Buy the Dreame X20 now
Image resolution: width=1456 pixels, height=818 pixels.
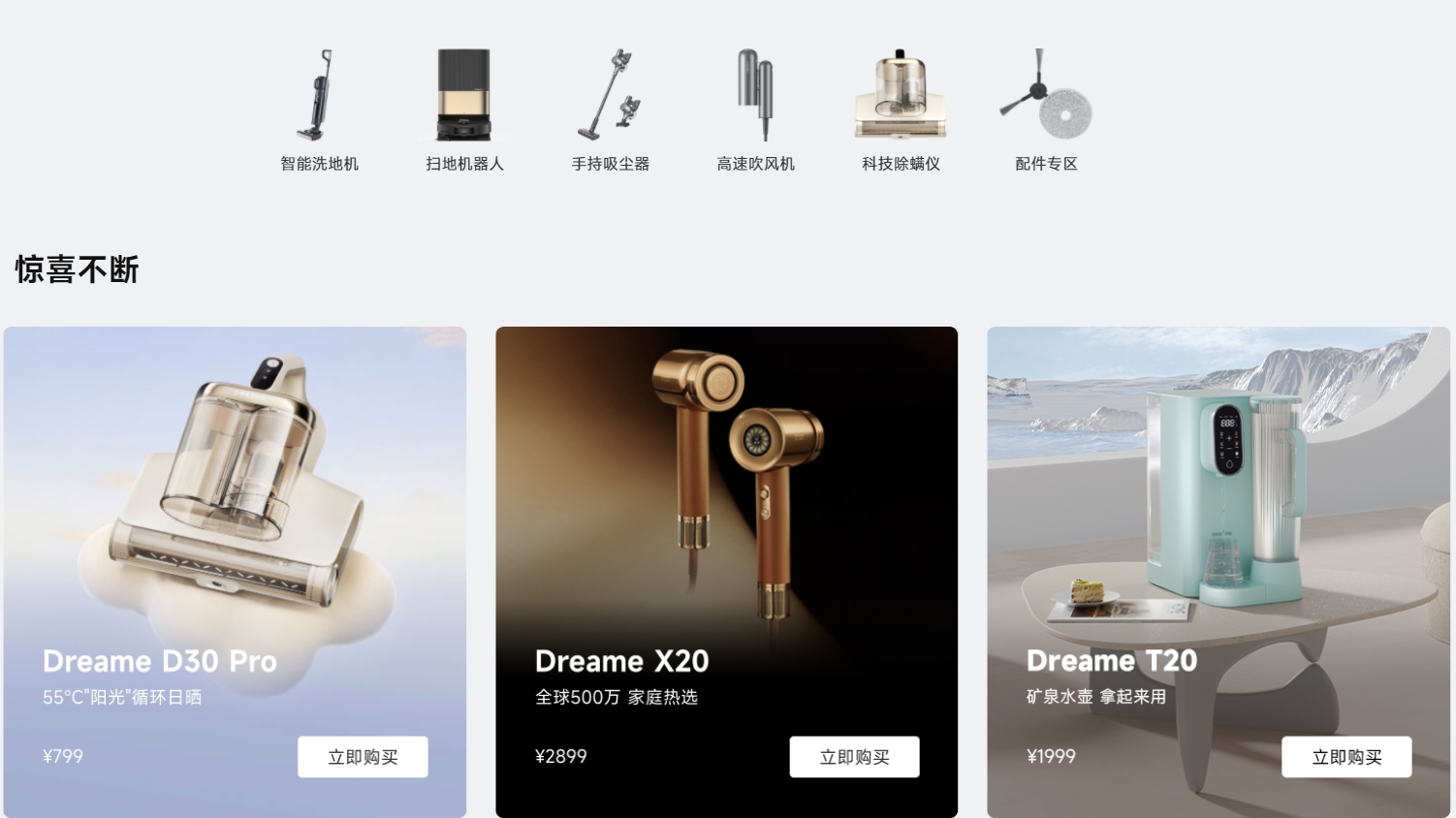click(854, 757)
